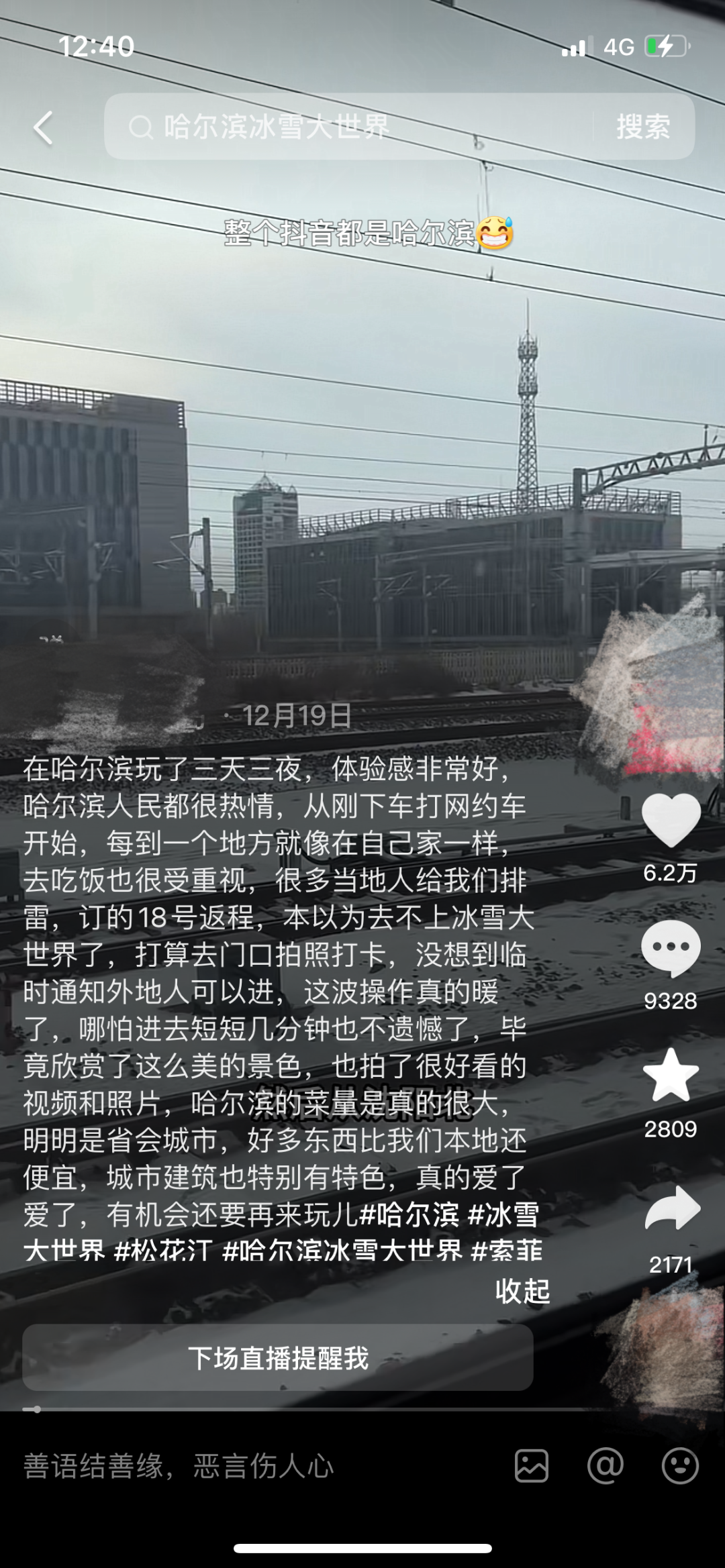725x1568 pixels.
Task: Open the #索菲 hashtag
Action: tap(507, 1251)
